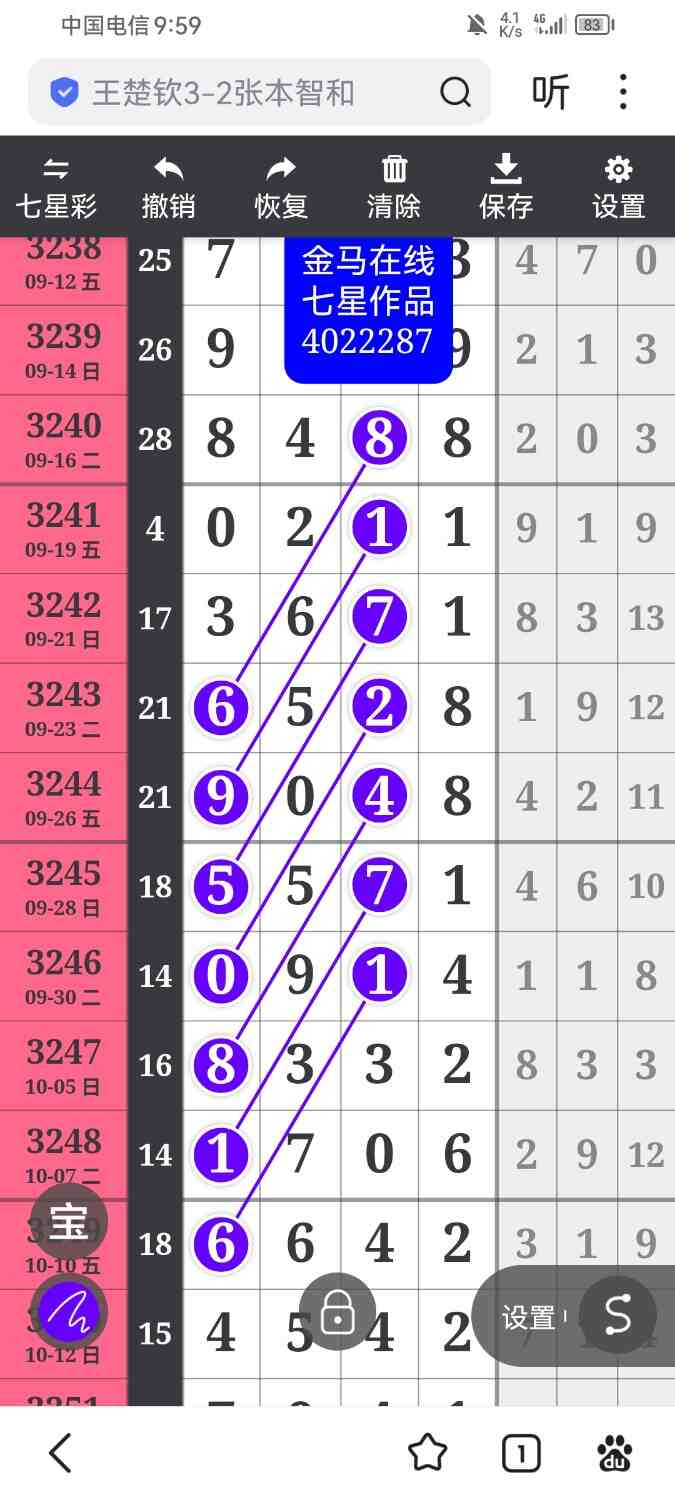Open the 设置 gear in toolbar

[x=618, y=187]
